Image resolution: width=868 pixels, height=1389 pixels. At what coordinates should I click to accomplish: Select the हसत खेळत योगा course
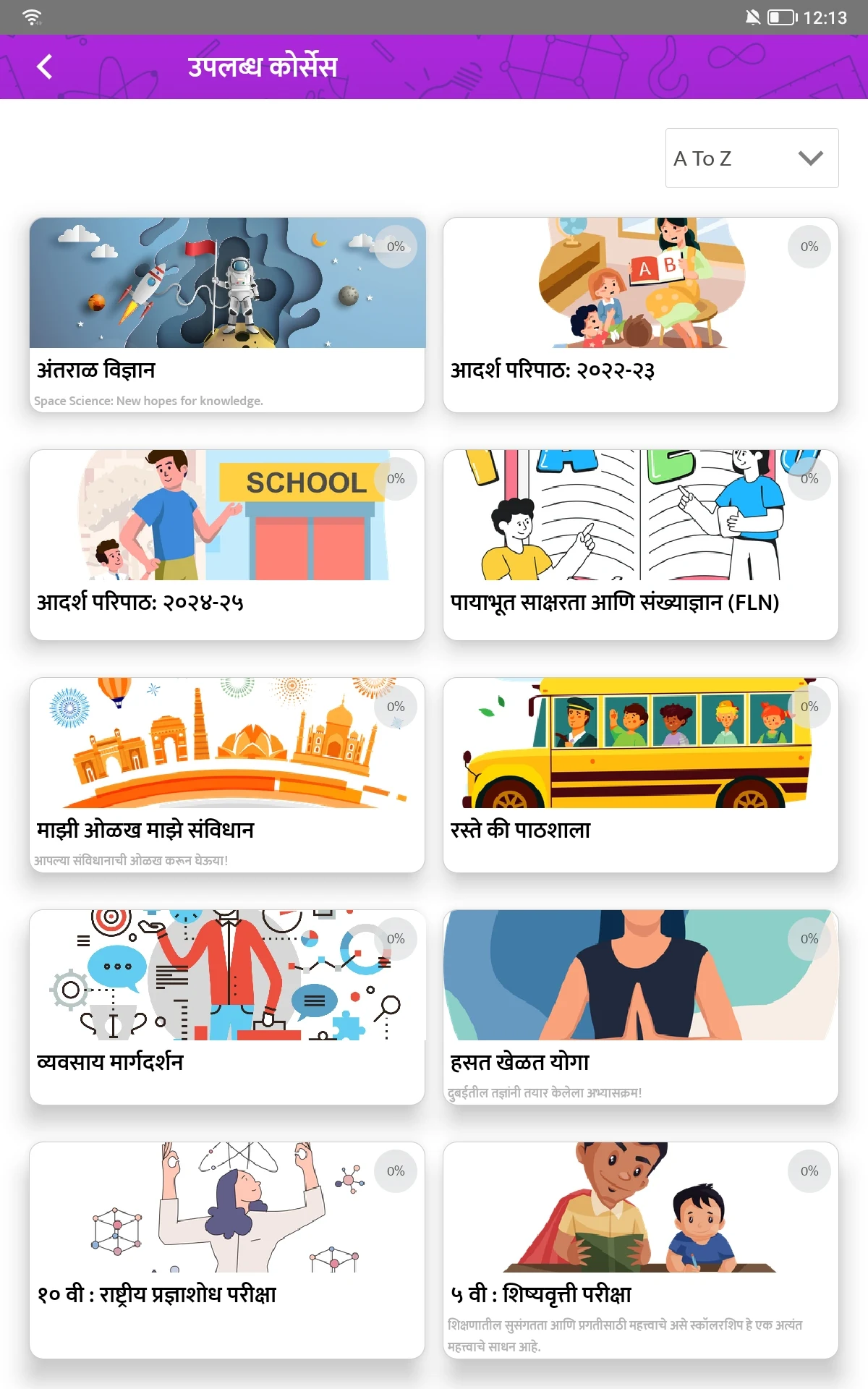[641, 1007]
